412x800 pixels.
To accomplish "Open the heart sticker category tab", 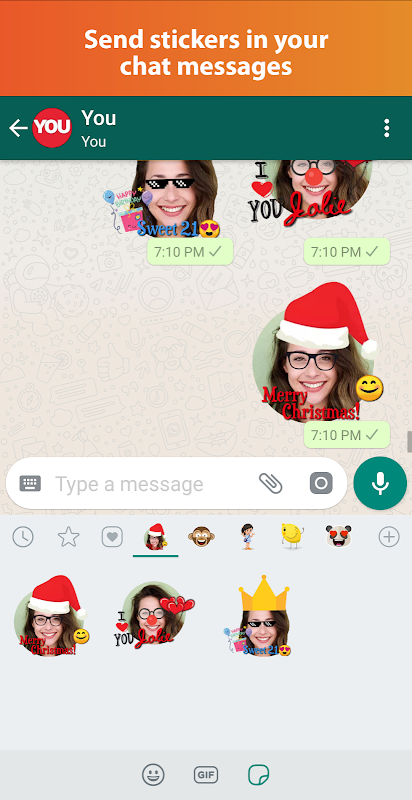I will click(112, 537).
